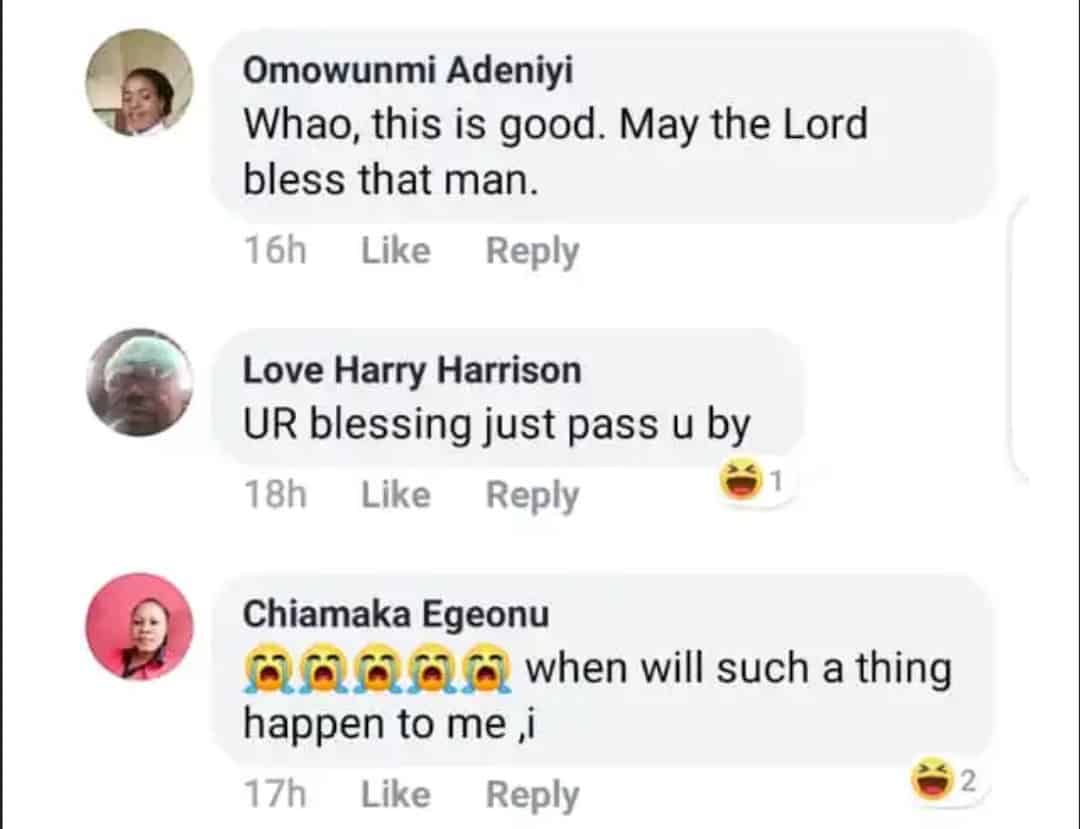Like Love Harry Harrison's comment
This screenshot has width=1080, height=829.
click(x=395, y=495)
